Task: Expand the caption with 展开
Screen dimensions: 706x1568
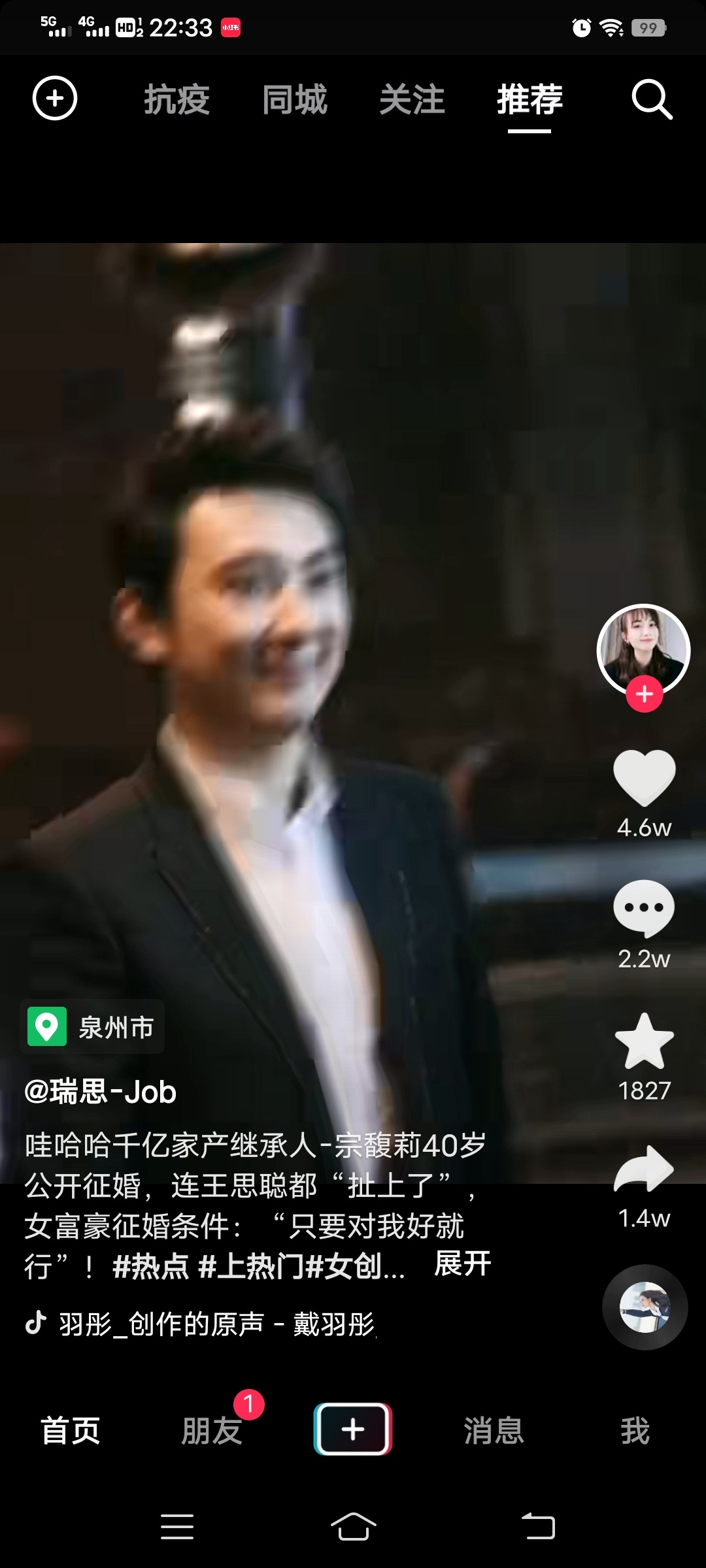Action: 463,1263
